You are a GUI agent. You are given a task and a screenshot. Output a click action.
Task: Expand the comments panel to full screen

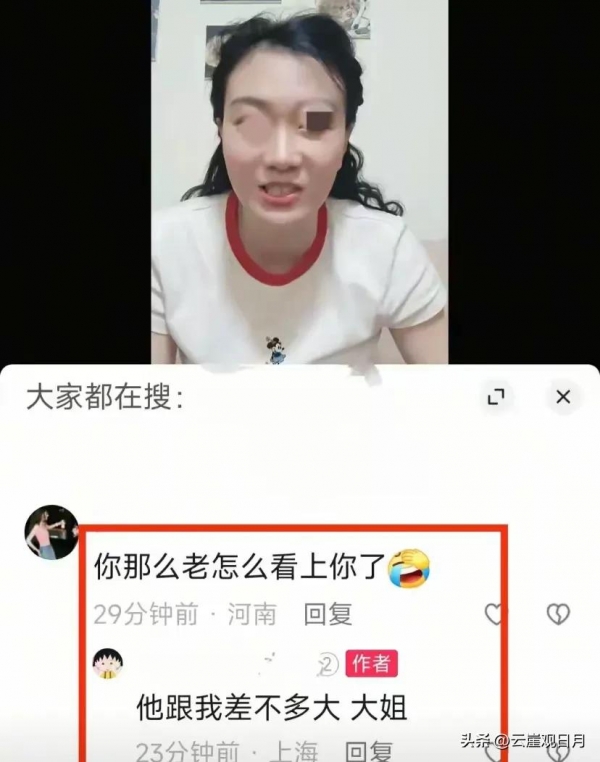pyautogui.click(x=495, y=397)
